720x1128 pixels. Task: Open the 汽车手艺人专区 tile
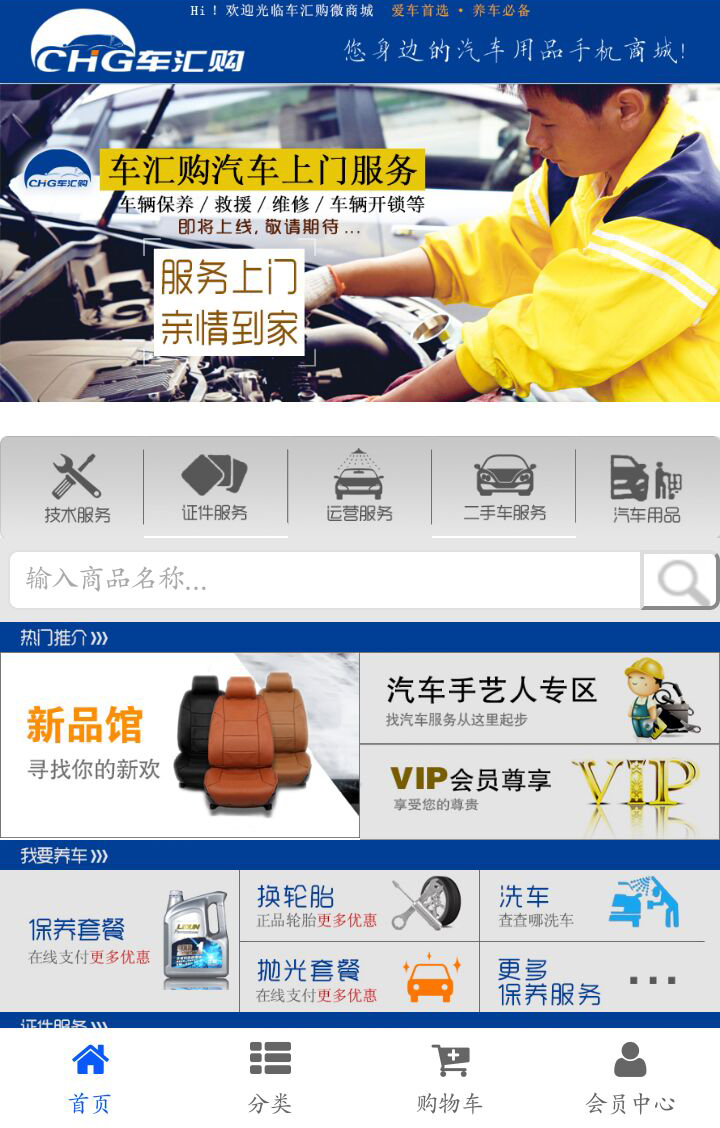539,698
